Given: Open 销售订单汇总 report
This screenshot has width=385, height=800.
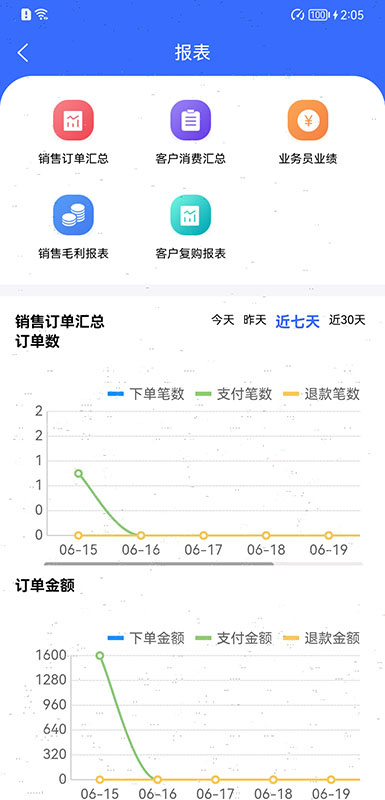Looking at the screenshot, I should pos(73,132).
